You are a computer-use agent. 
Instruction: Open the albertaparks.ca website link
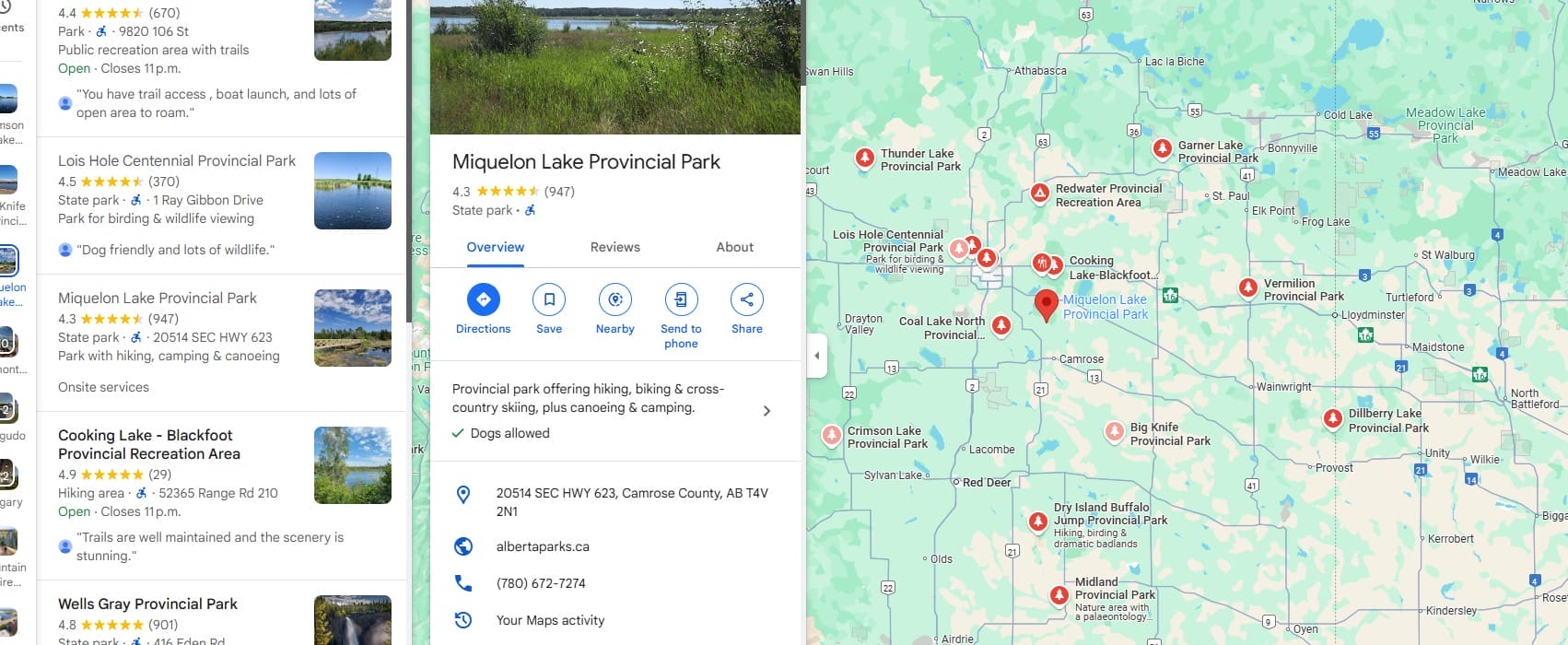[543, 546]
